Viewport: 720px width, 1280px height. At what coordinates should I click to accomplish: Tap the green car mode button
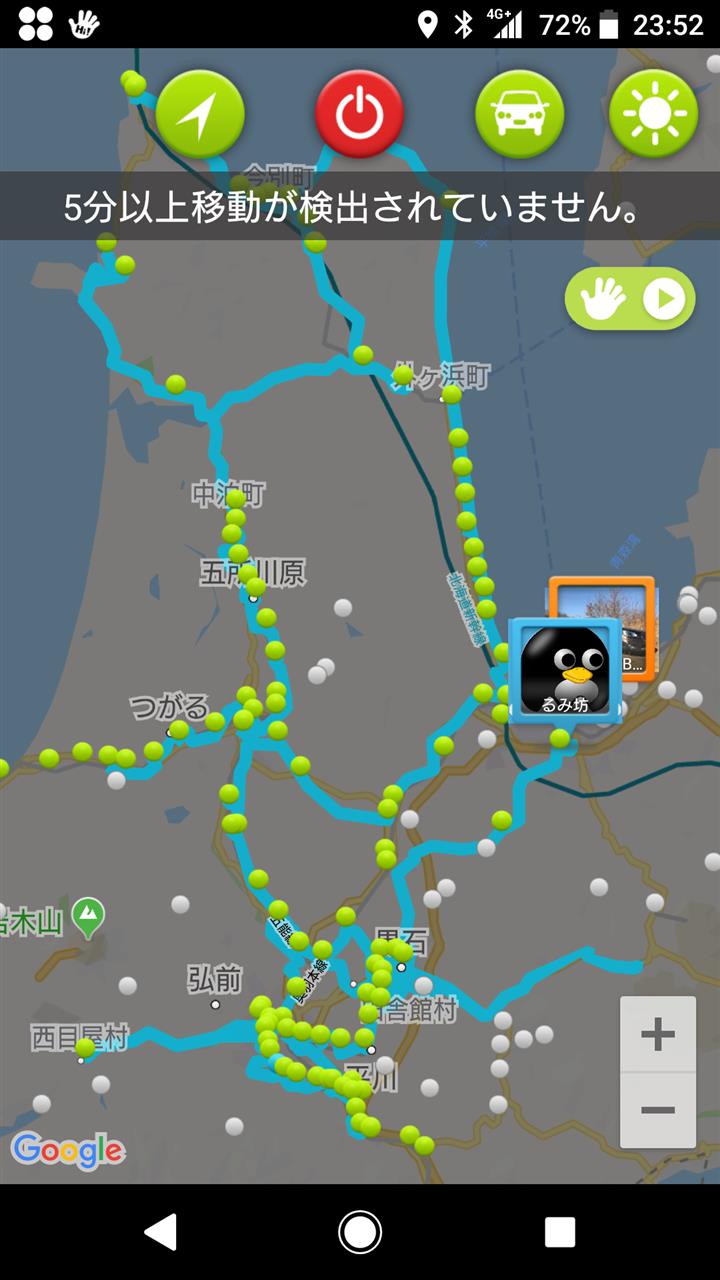coord(520,114)
